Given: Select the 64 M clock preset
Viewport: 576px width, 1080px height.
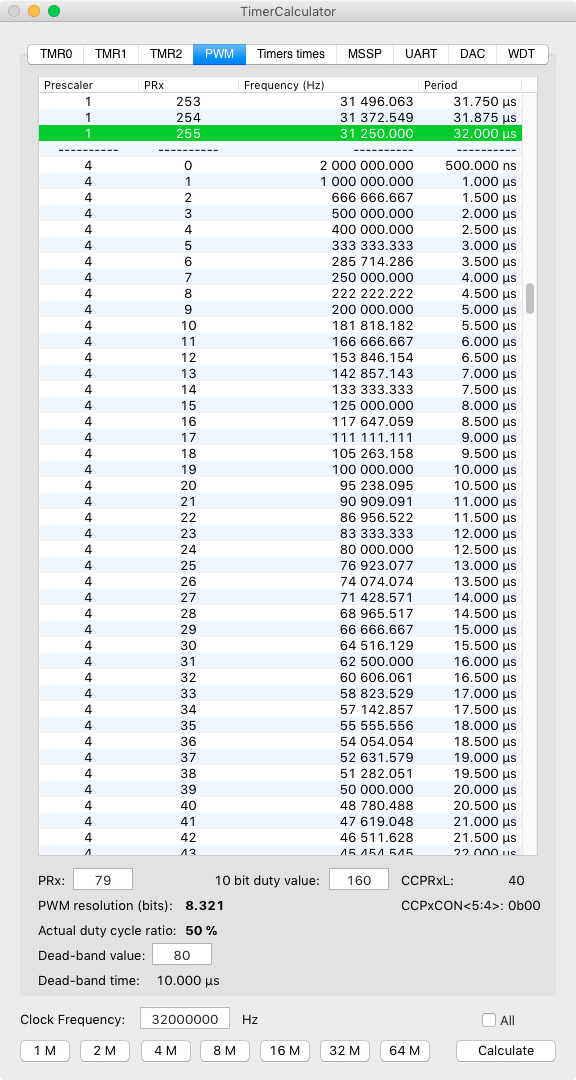Looking at the screenshot, I should [404, 1050].
